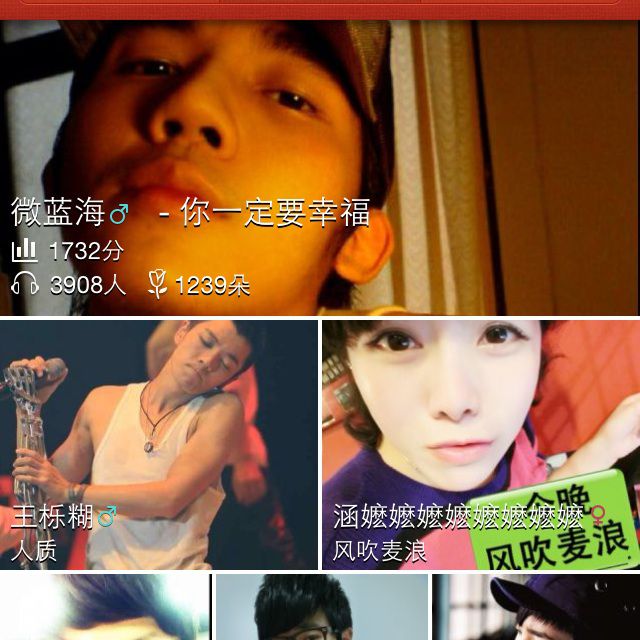Open the featured card of 微蓝海
This screenshot has height=640, width=640.
(320, 170)
